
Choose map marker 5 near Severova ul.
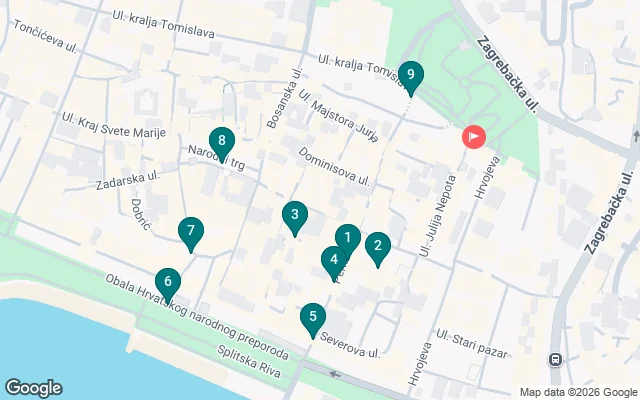[313, 318]
